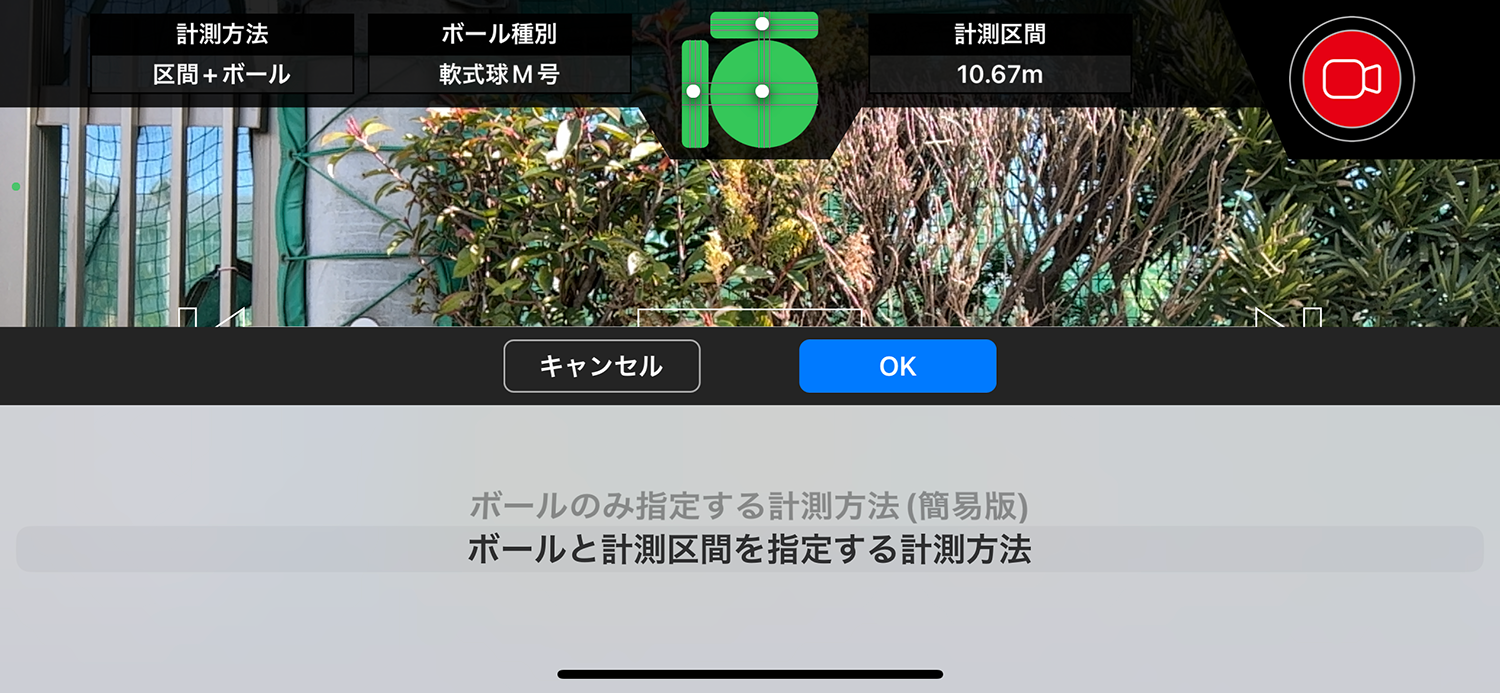Select ボールのみ指定する計測方法 (簡易版)
1500x693 pixels.
(x=748, y=506)
